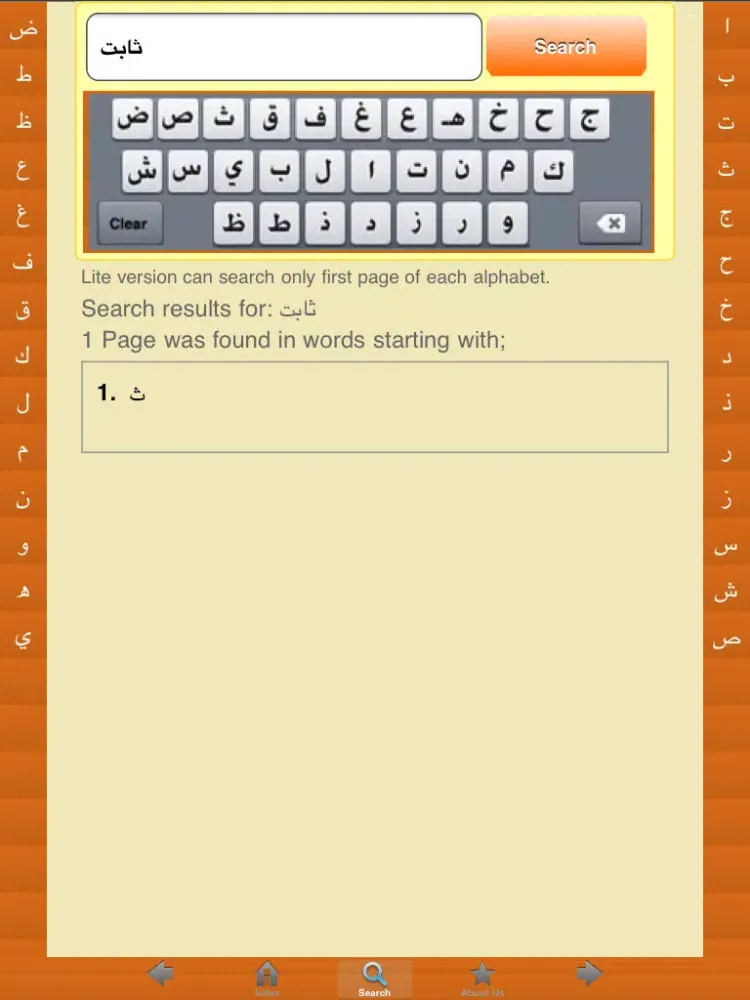750x1000 pixels.
Task: Select the Search tab at the bottom
Action: click(x=374, y=979)
